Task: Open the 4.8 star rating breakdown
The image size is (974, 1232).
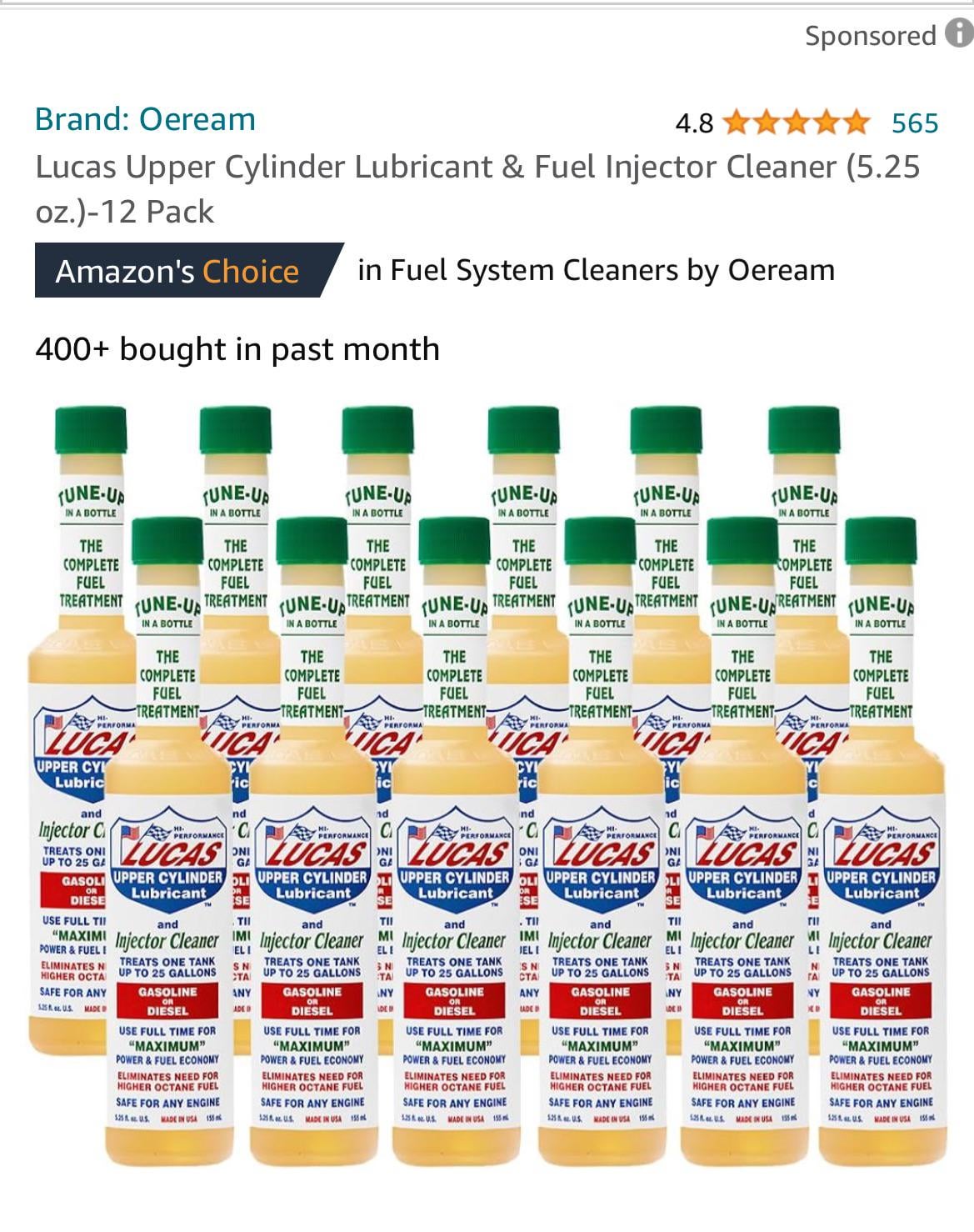Action: tap(796, 123)
